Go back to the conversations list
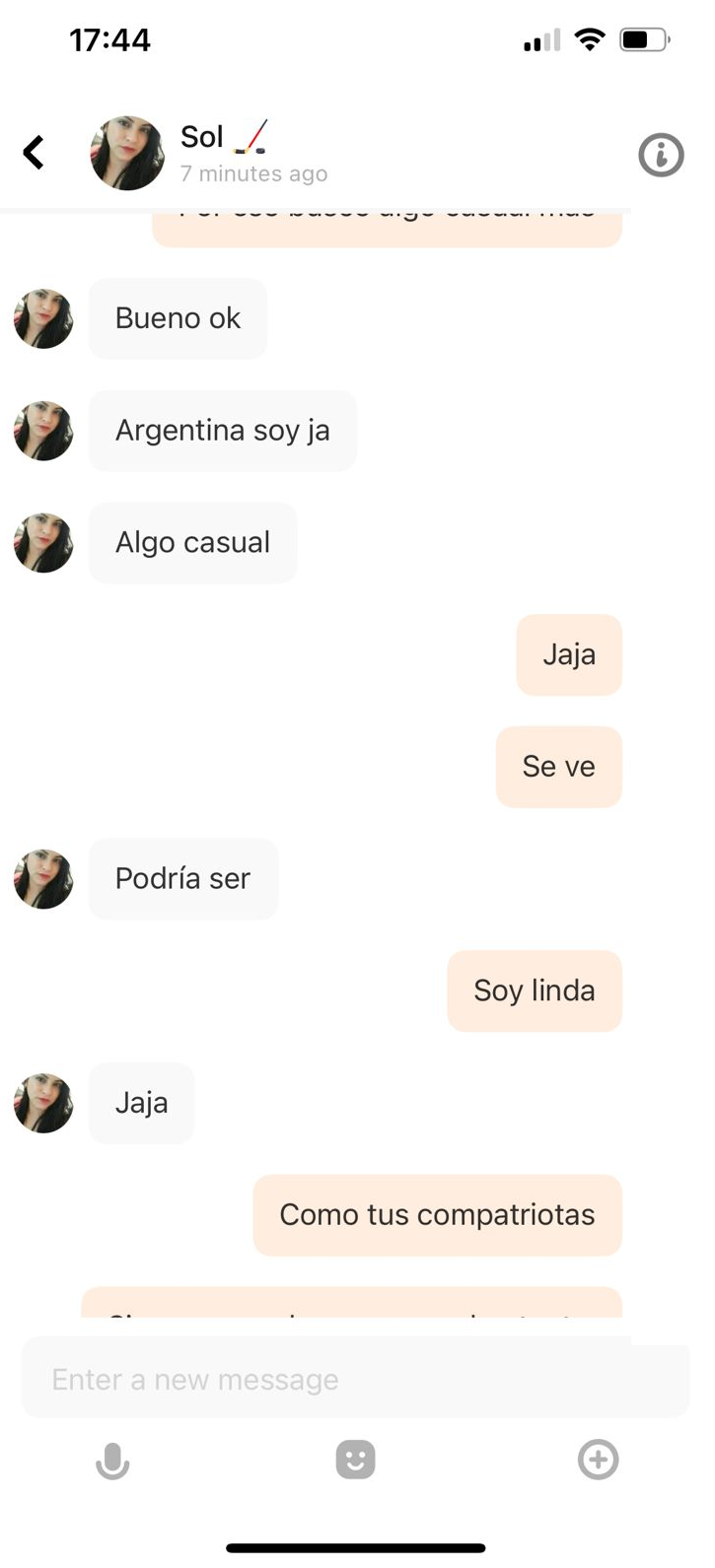715x1568 pixels. 34,153
